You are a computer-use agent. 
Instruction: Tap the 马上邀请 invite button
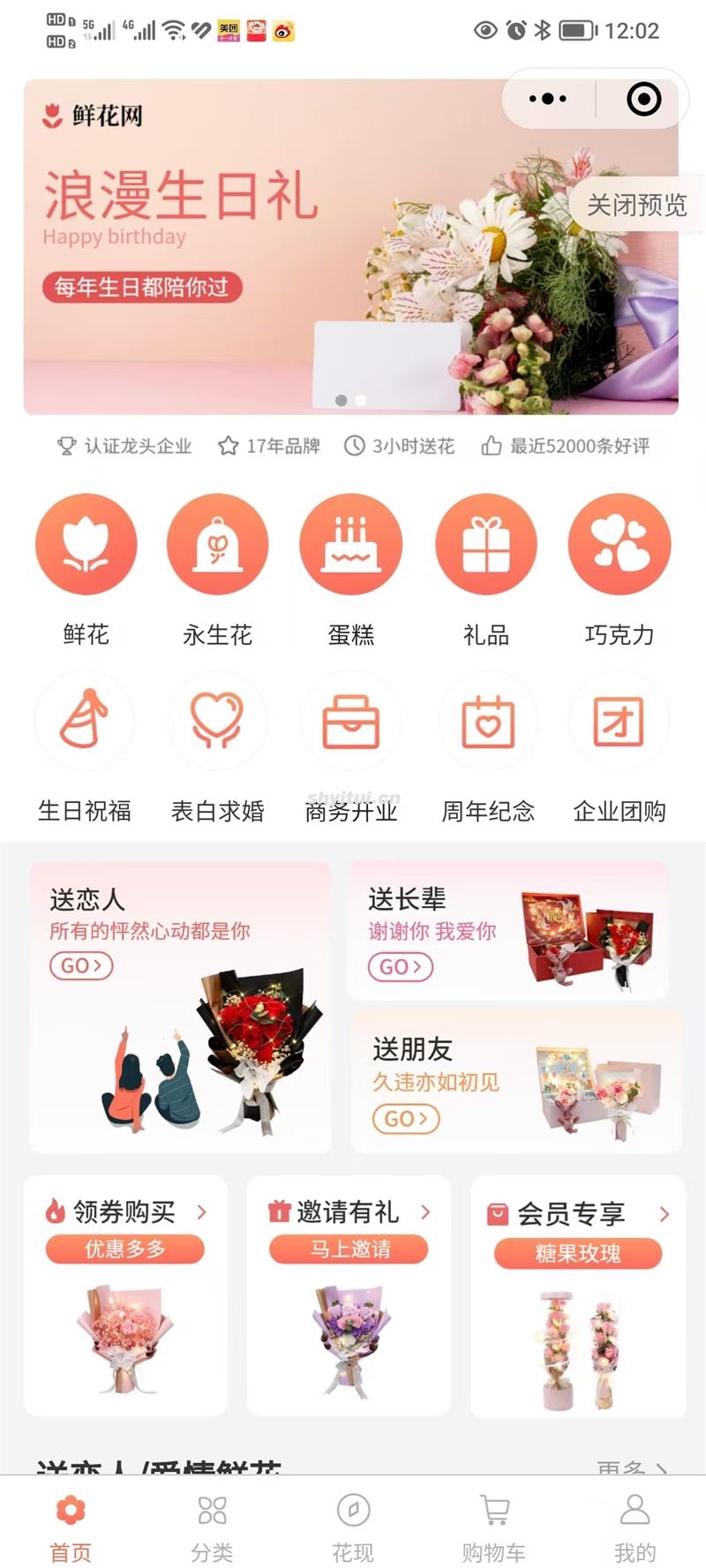point(349,1249)
